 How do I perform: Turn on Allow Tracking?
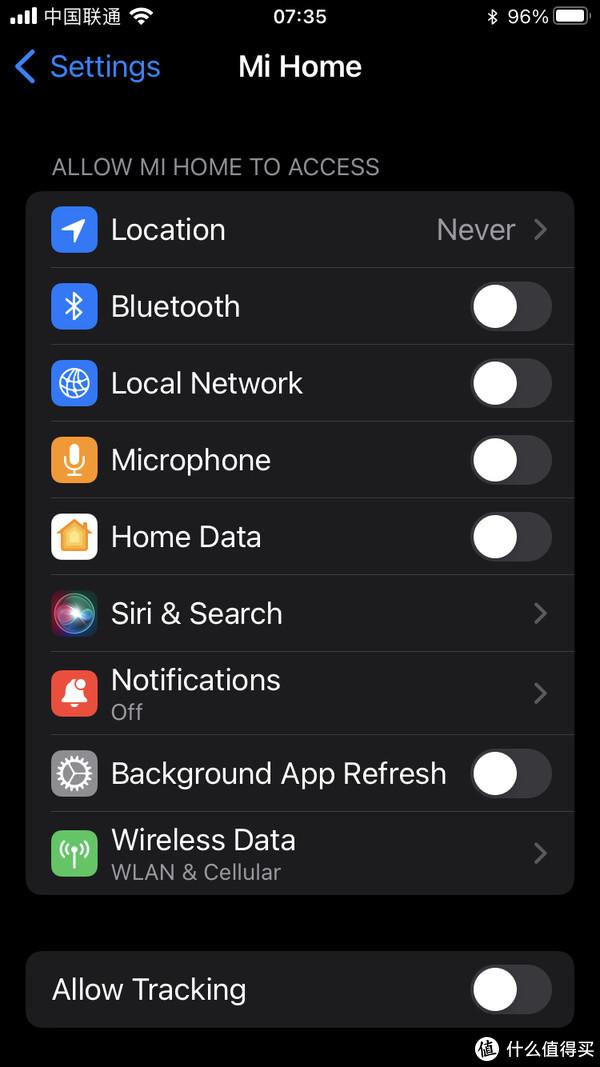pyautogui.click(x=511, y=989)
